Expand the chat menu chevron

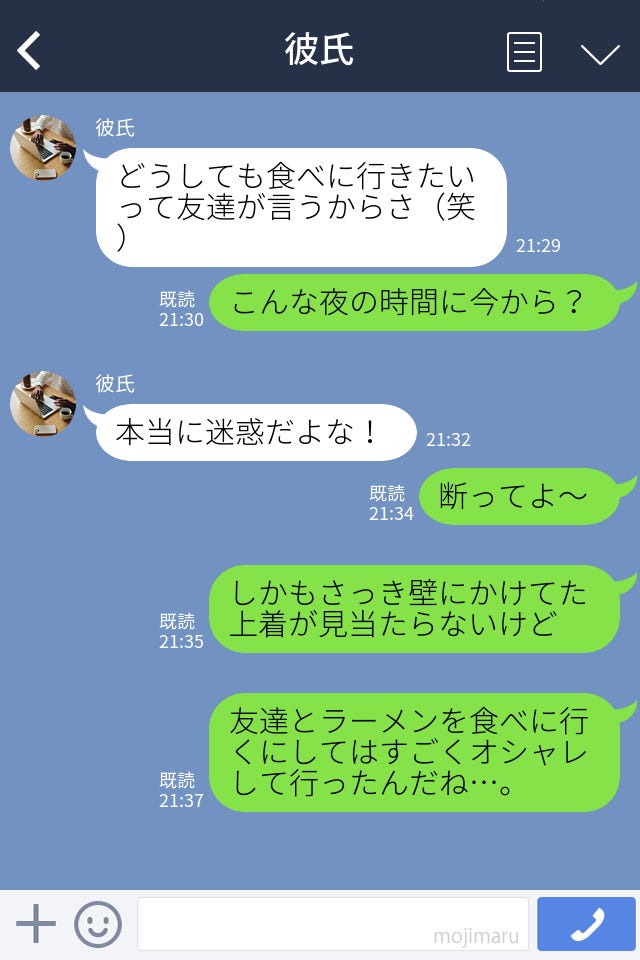click(x=600, y=53)
